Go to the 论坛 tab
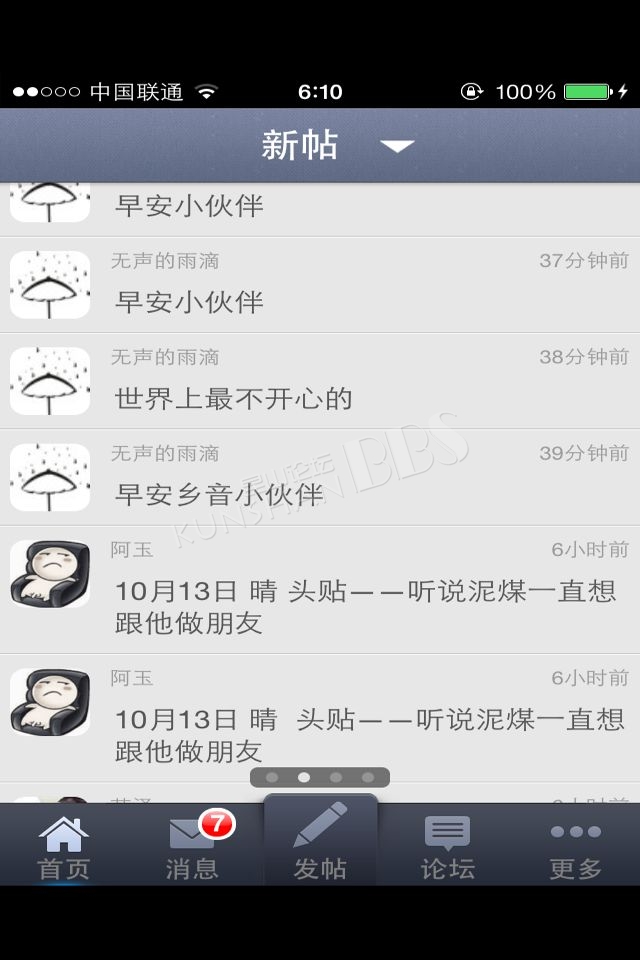 click(x=448, y=846)
